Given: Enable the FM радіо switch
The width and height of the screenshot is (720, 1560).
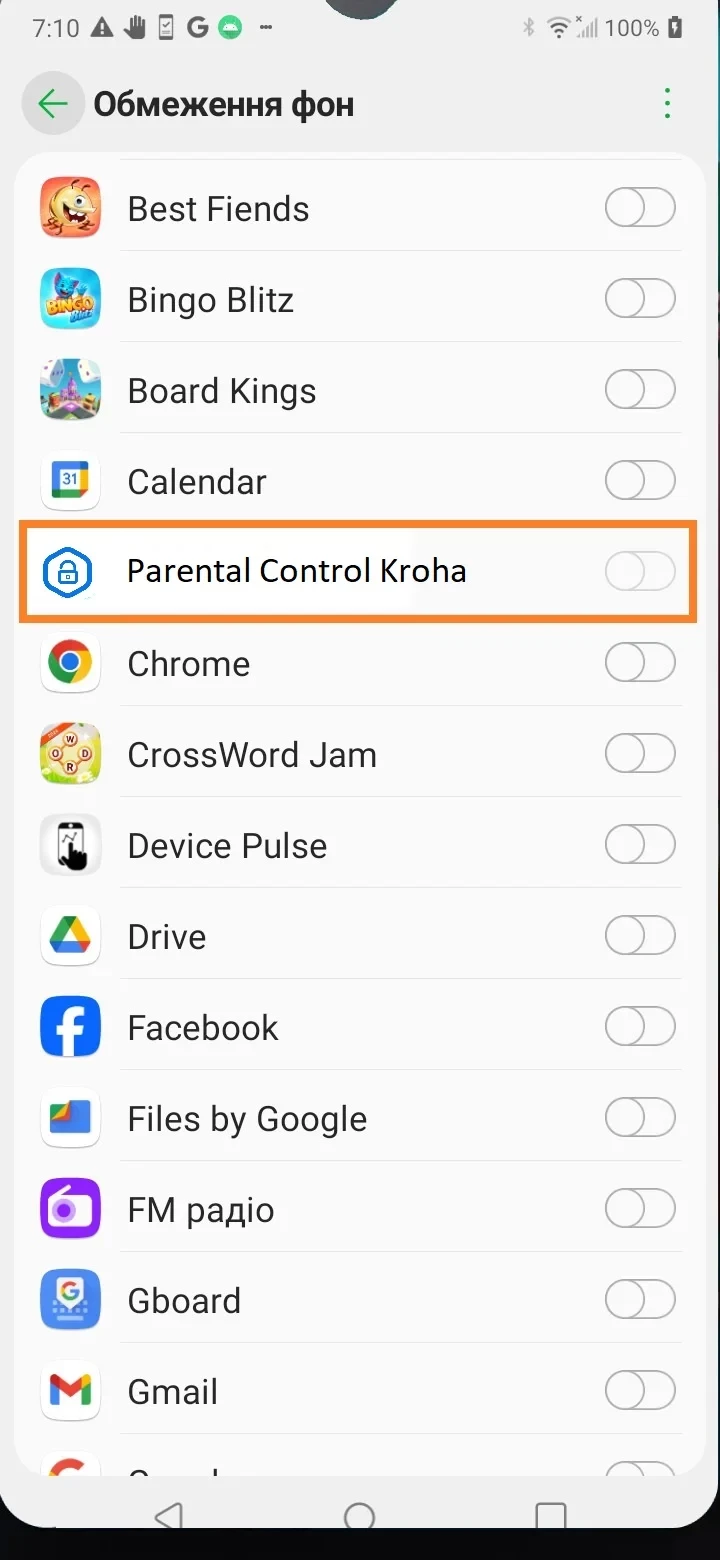Looking at the screenshot, I should coord(640,1209).
